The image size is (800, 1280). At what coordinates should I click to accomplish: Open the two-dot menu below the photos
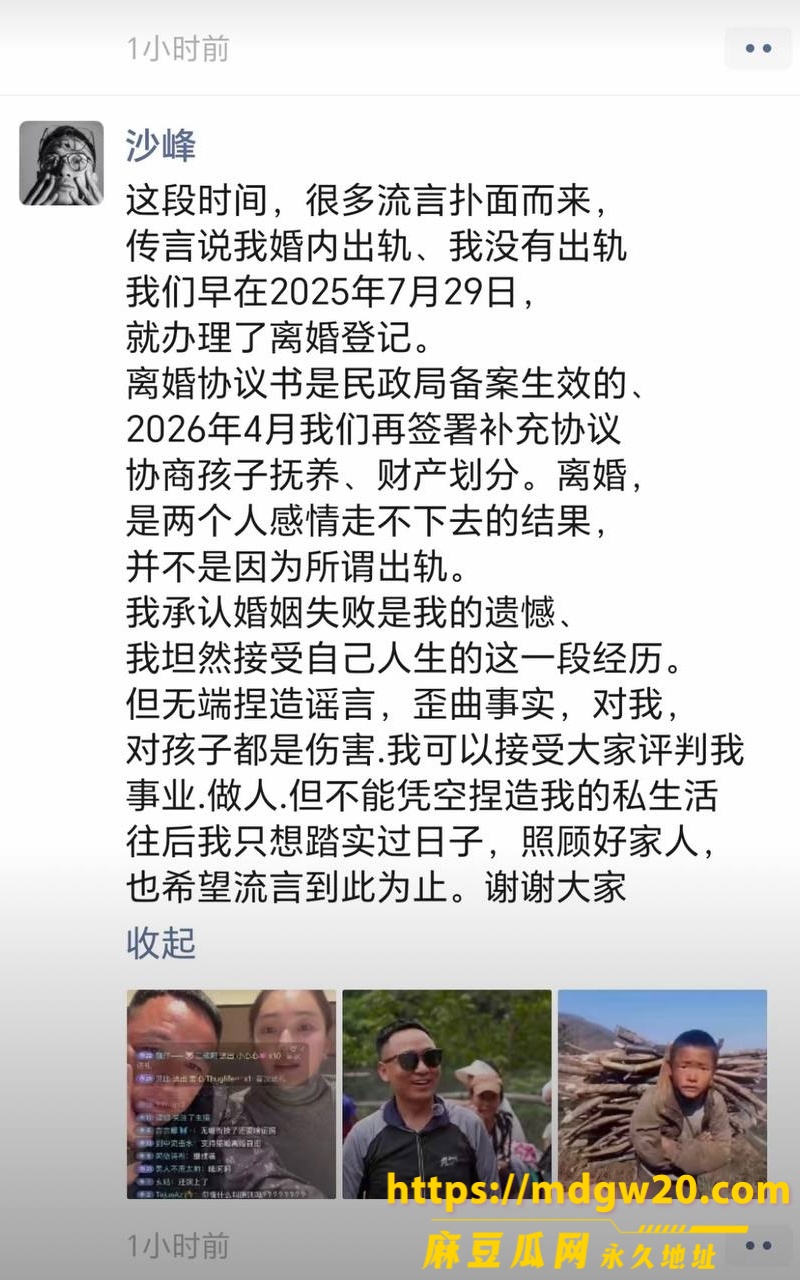pos(758,1245)
